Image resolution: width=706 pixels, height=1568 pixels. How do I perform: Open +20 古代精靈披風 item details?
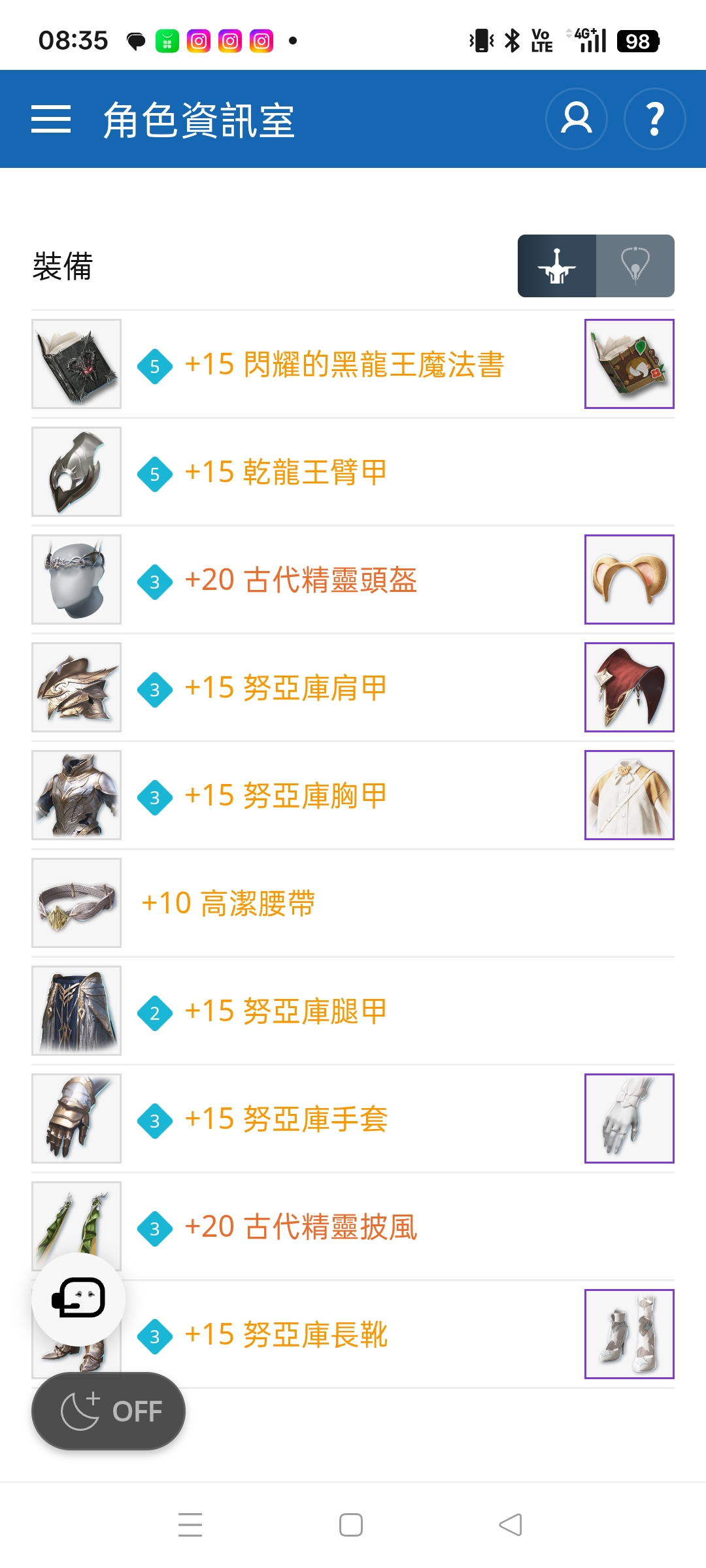pos(301,1227)
